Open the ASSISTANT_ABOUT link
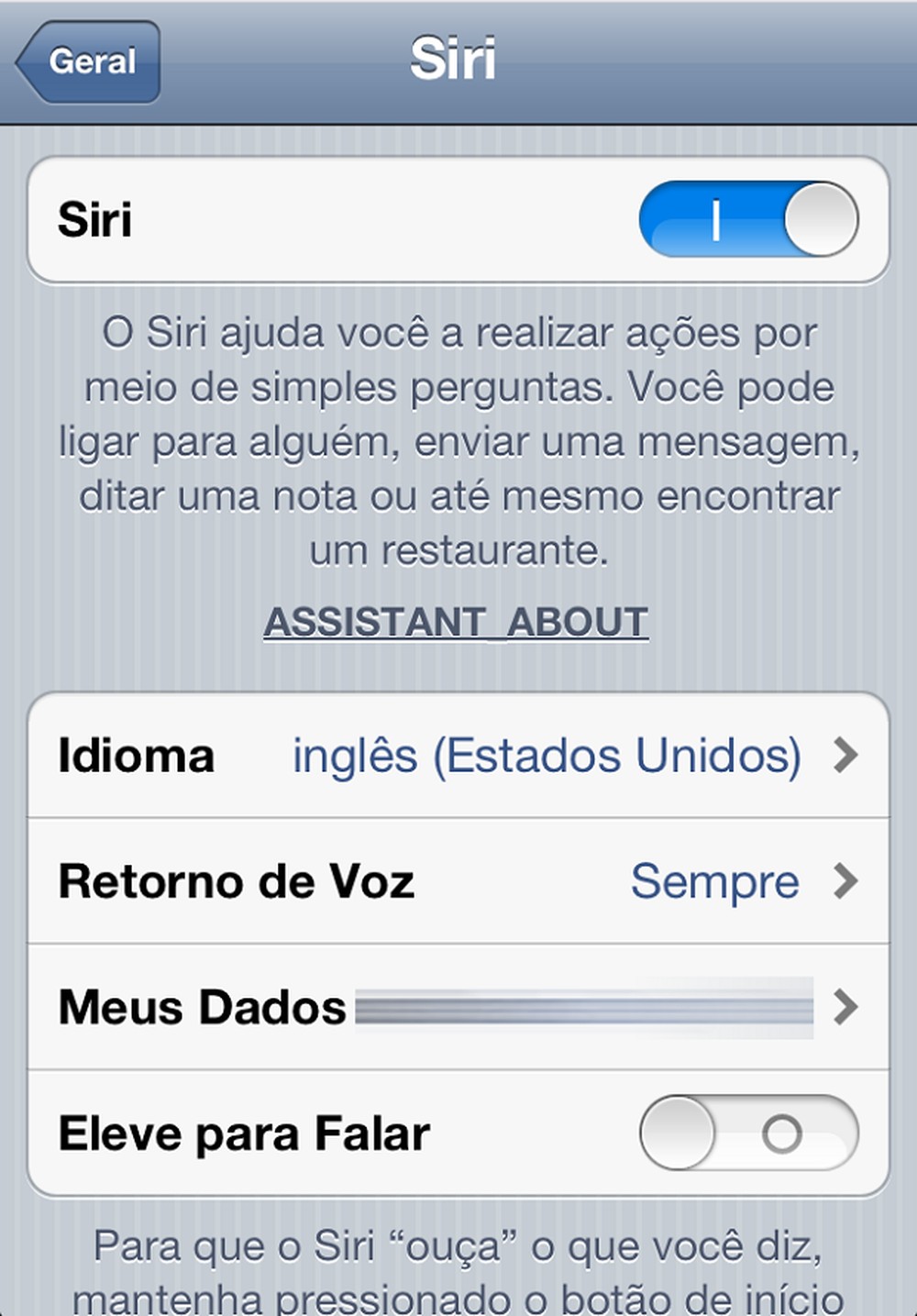The image size is (917, 1316). click(456, 622)
